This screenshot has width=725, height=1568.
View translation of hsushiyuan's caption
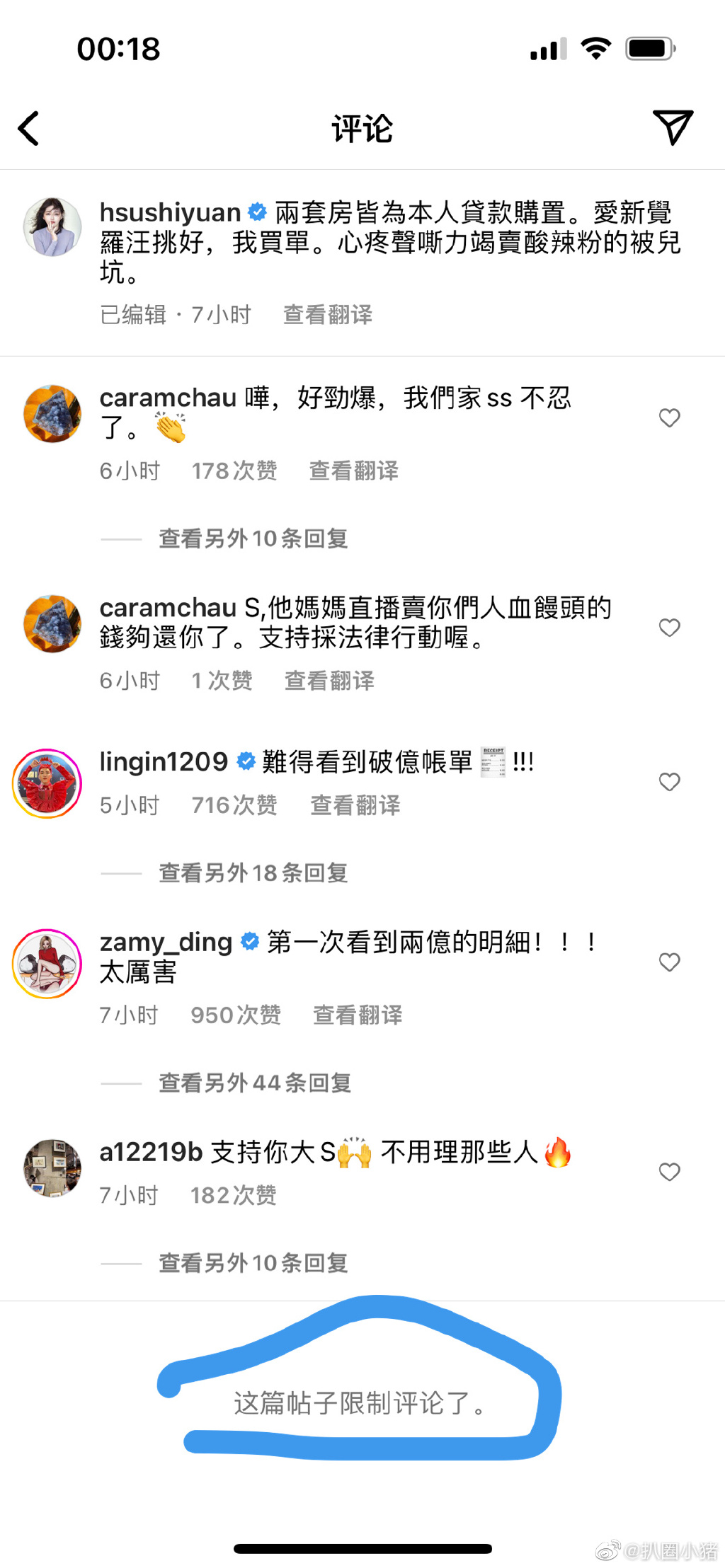(x=327, y=315)
